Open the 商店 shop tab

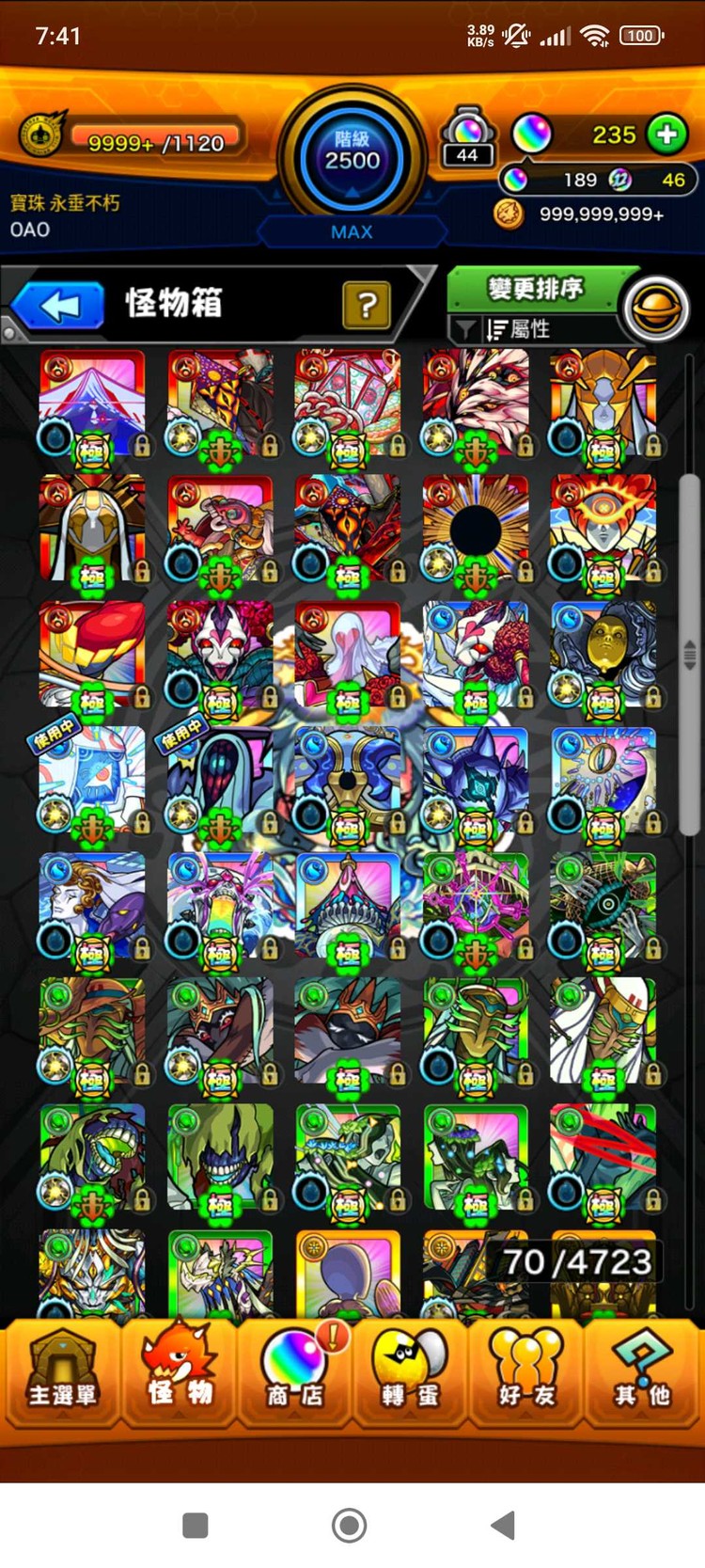click(x=295, y=1375)
